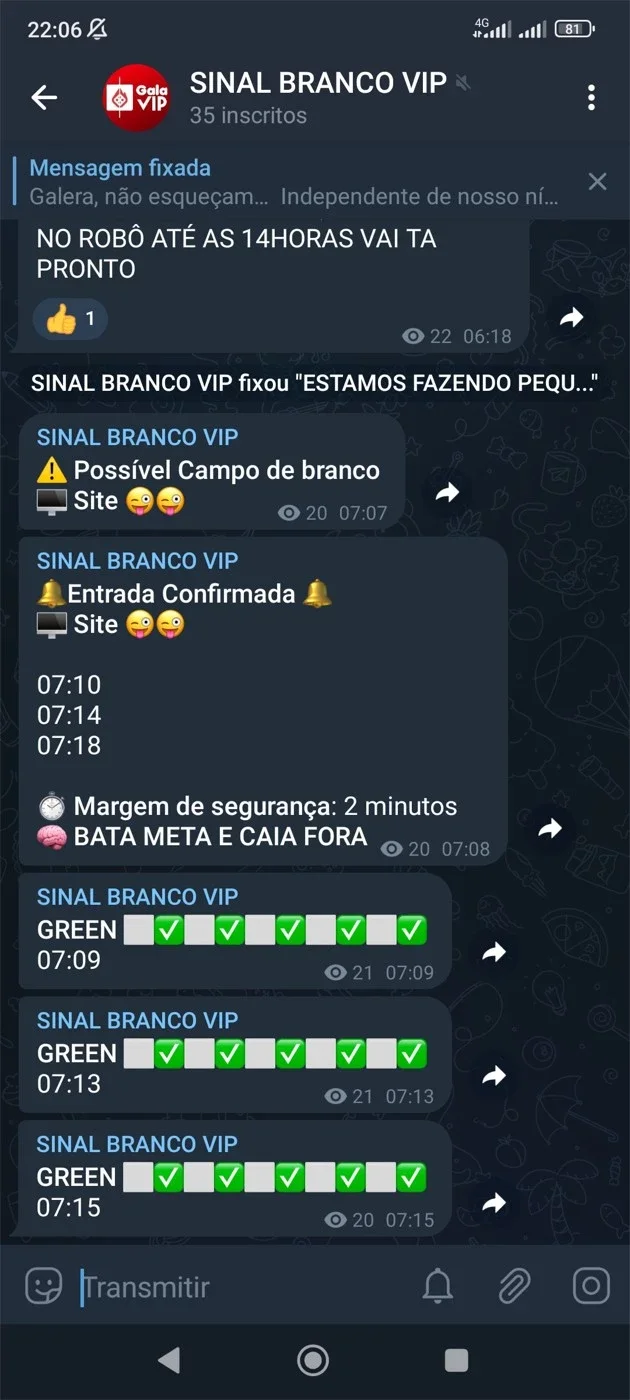Attach a file with the paperclip
630x1400 pixels.
pyautogui.click(x=514, y=1286)
